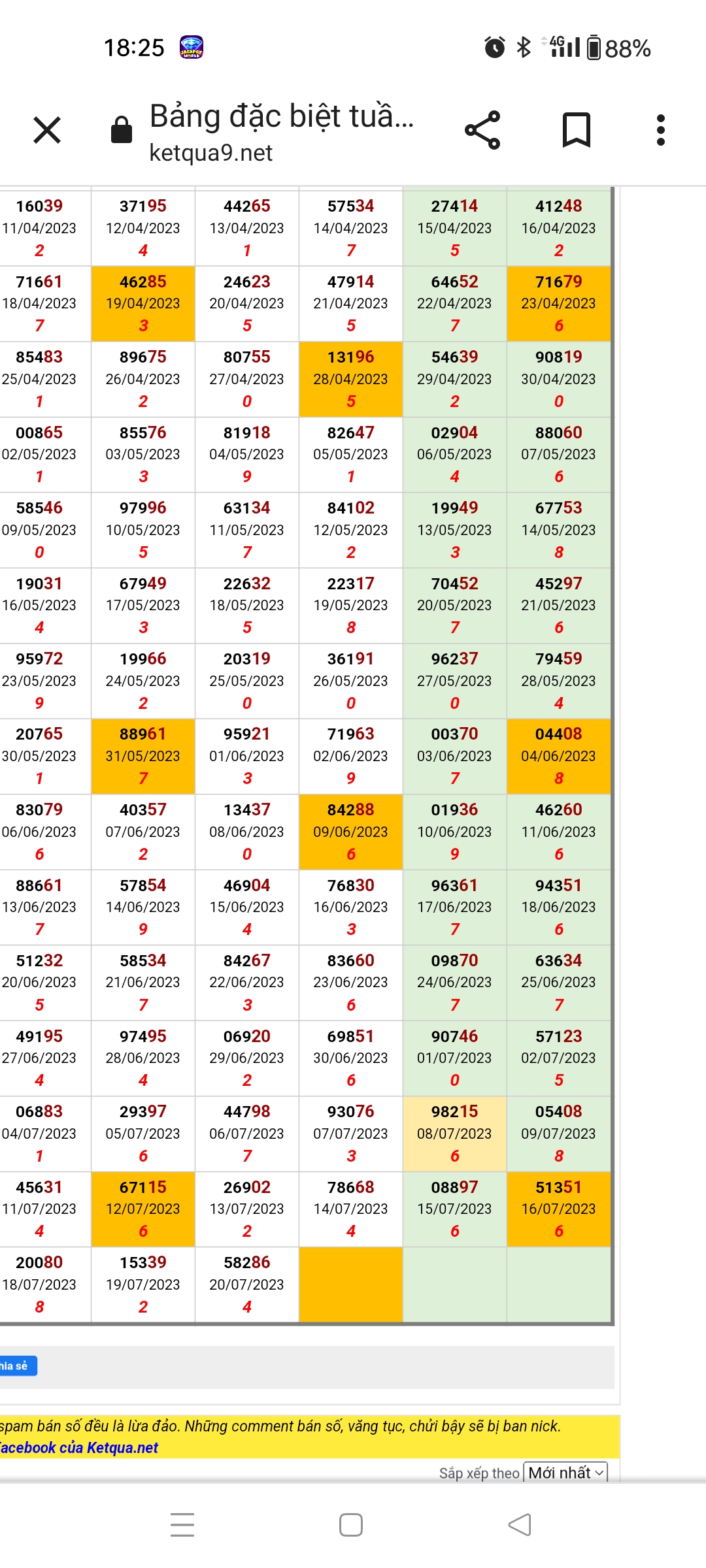This screenshot has height=1568, width=706.
Task: Go back with the system back button
Action: [520, 1525]
